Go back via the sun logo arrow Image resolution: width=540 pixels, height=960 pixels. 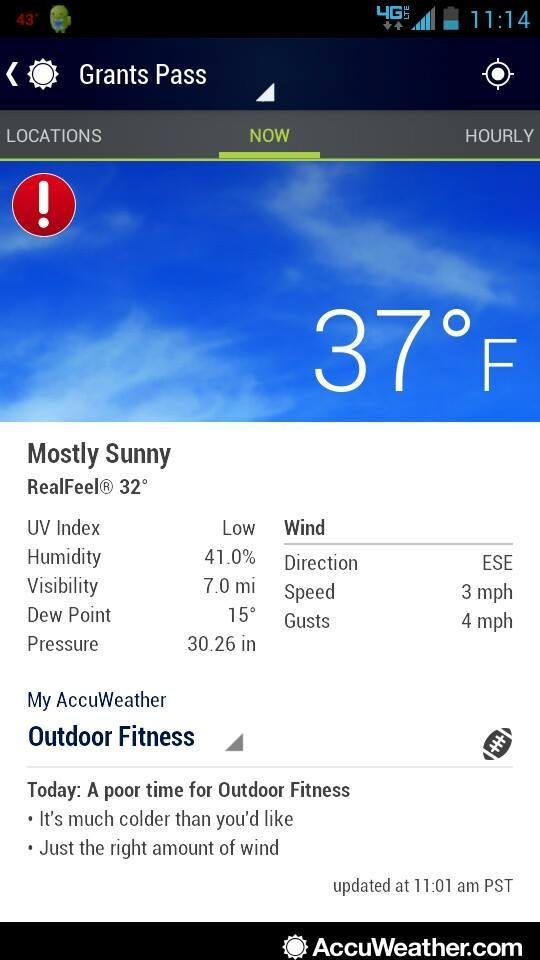(32, 75)
